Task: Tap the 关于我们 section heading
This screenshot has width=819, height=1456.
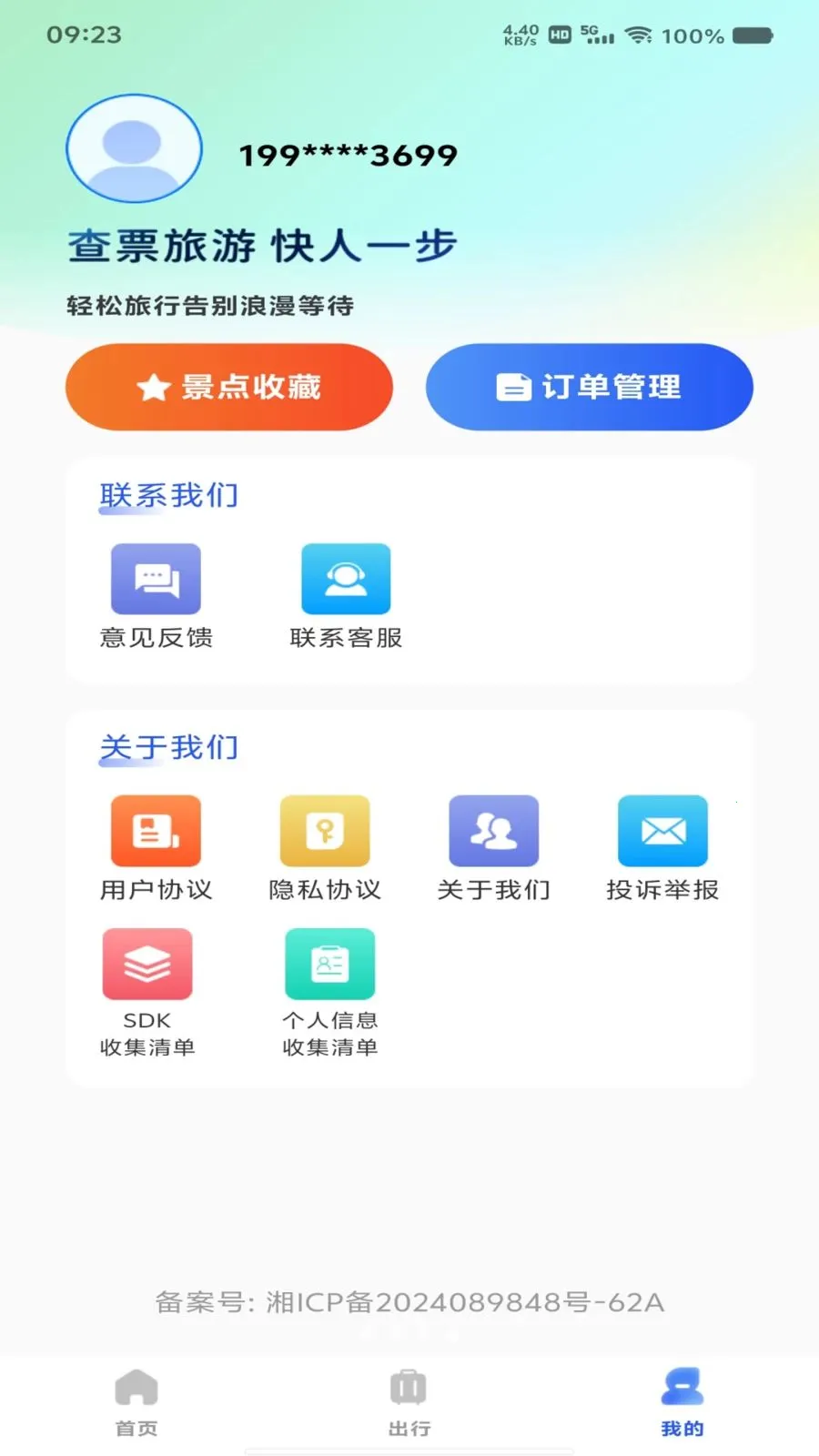Action: point(168,748)
